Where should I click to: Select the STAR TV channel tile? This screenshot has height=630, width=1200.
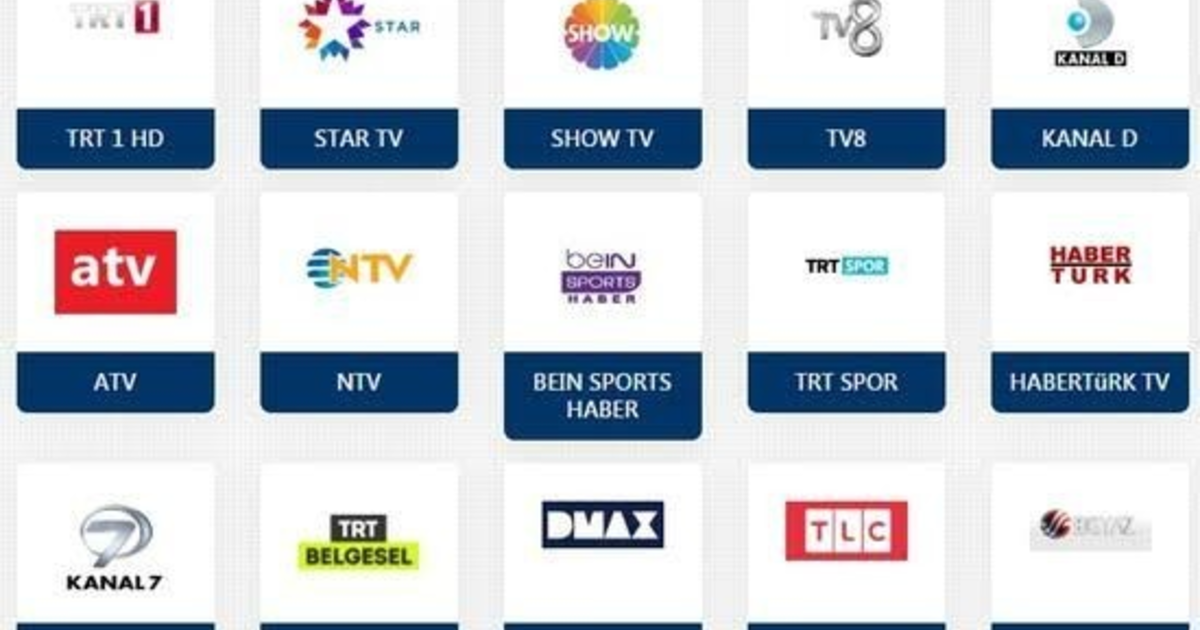(359, 138)
